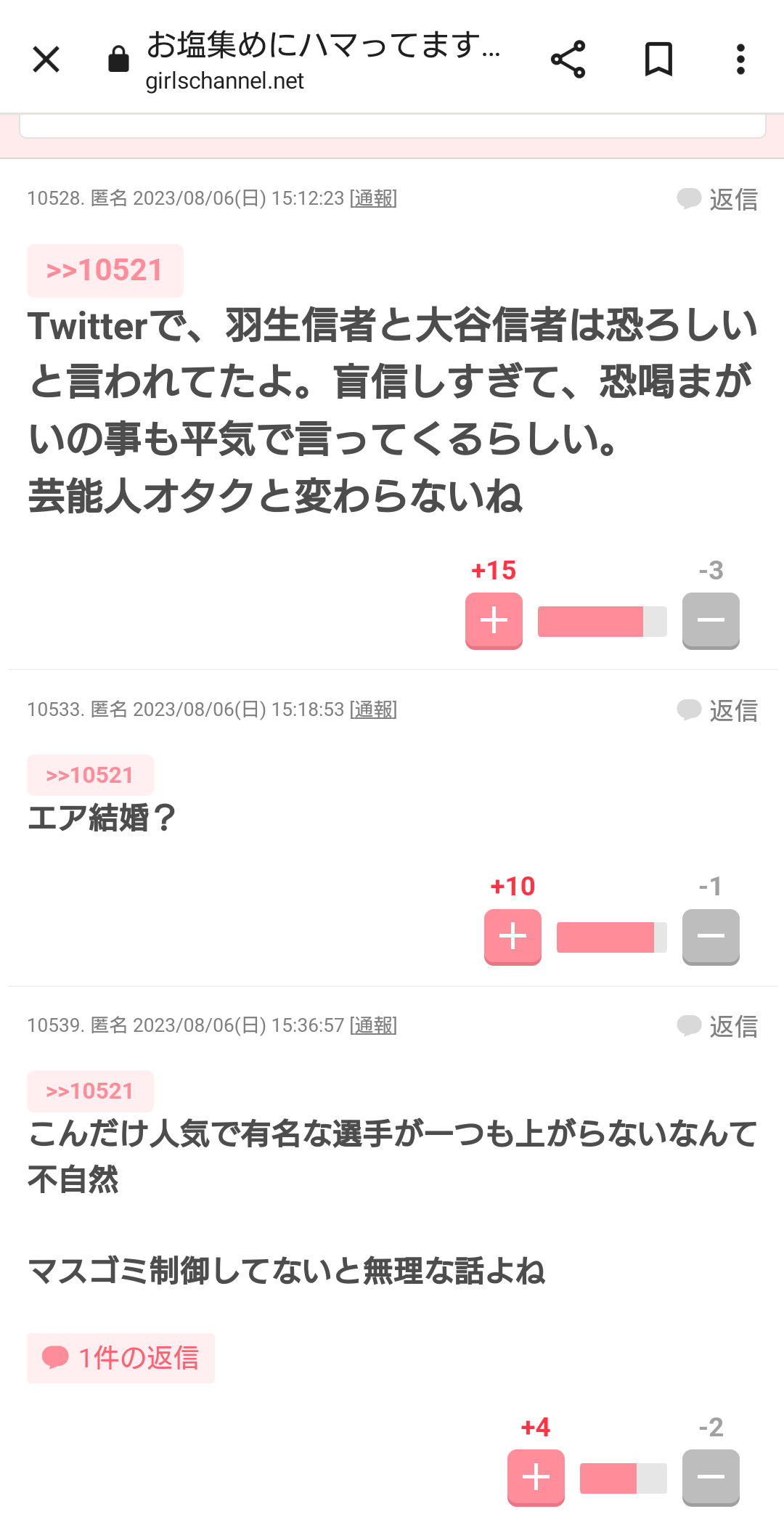Close the browser tab with X
Screen dimensions: 784x1538
[x=46, y=60]
